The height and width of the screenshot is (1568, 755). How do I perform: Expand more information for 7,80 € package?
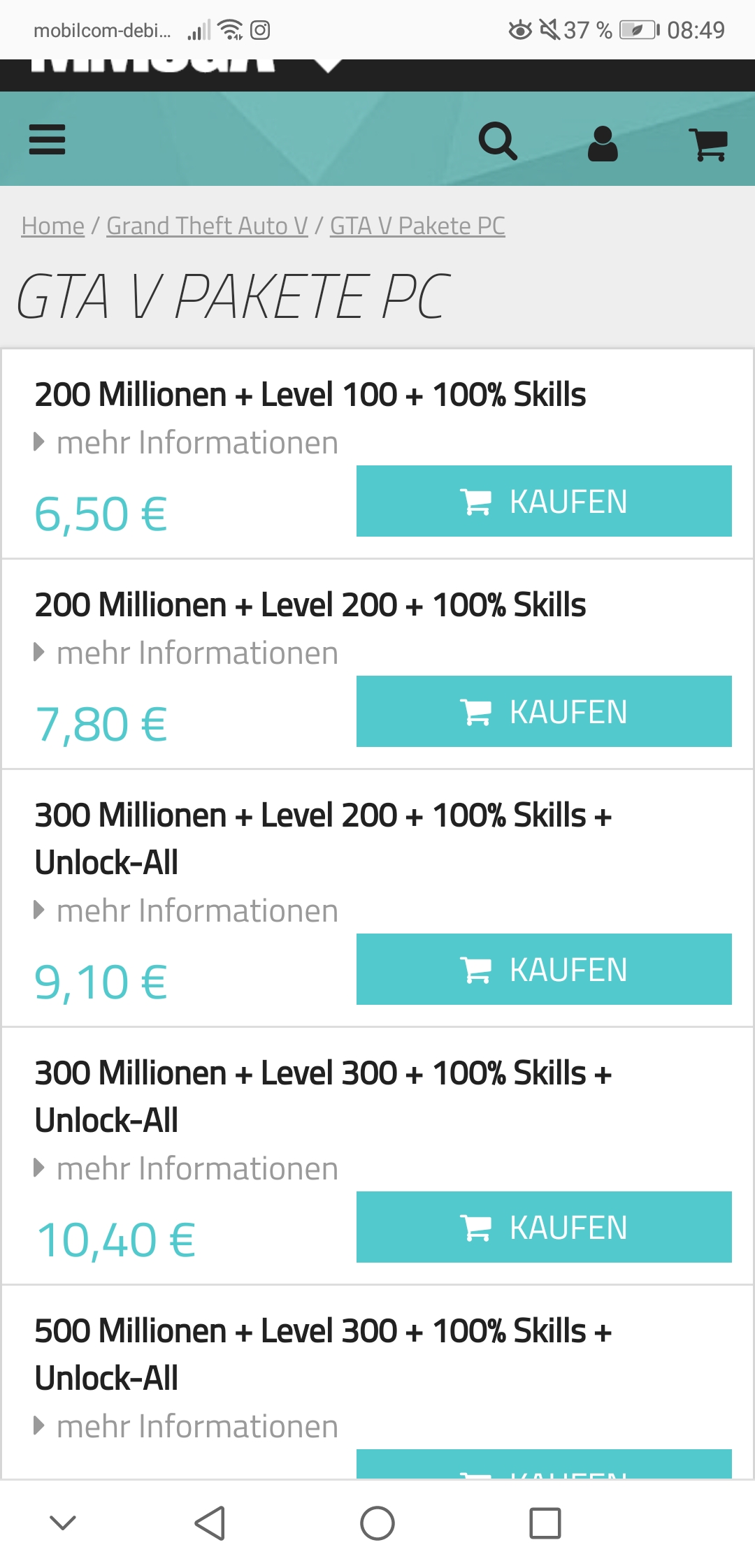(187, 653)
